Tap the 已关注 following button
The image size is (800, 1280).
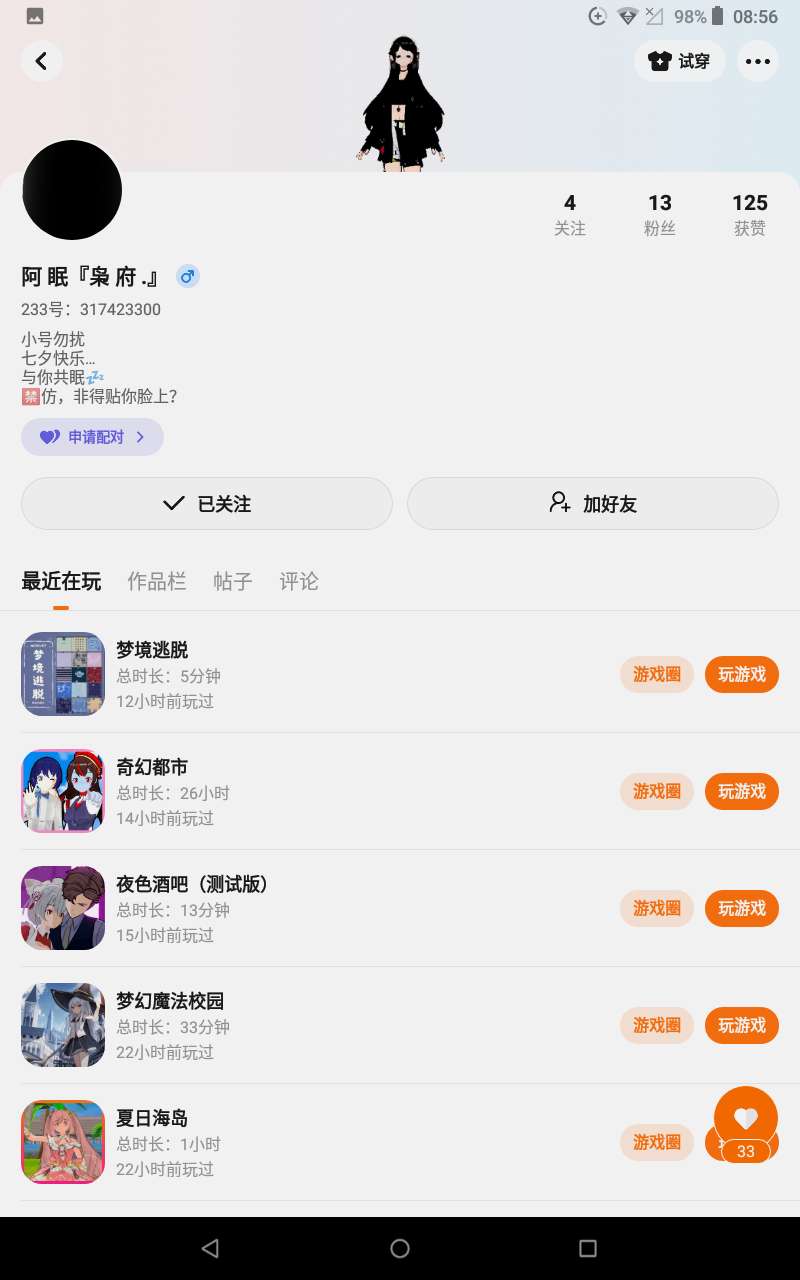(207, 503)
